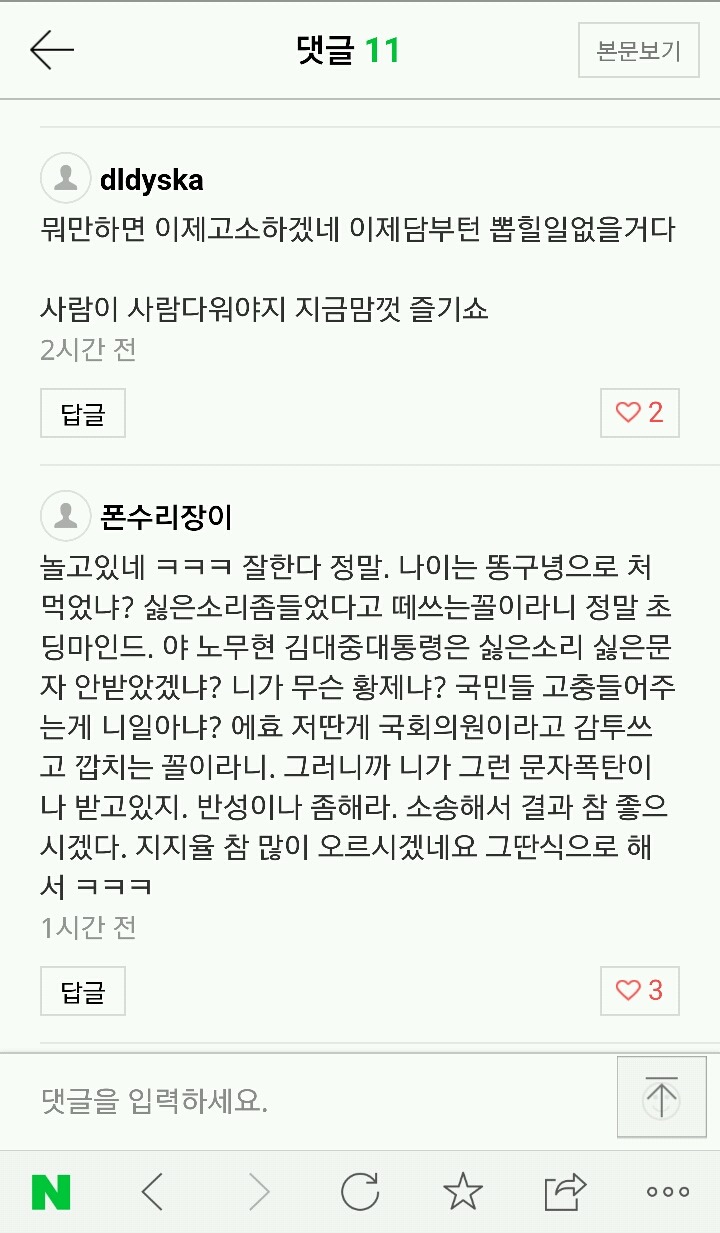Open 폰수리장이's profile avatar
720x1233 pixels.
point(66,517)
